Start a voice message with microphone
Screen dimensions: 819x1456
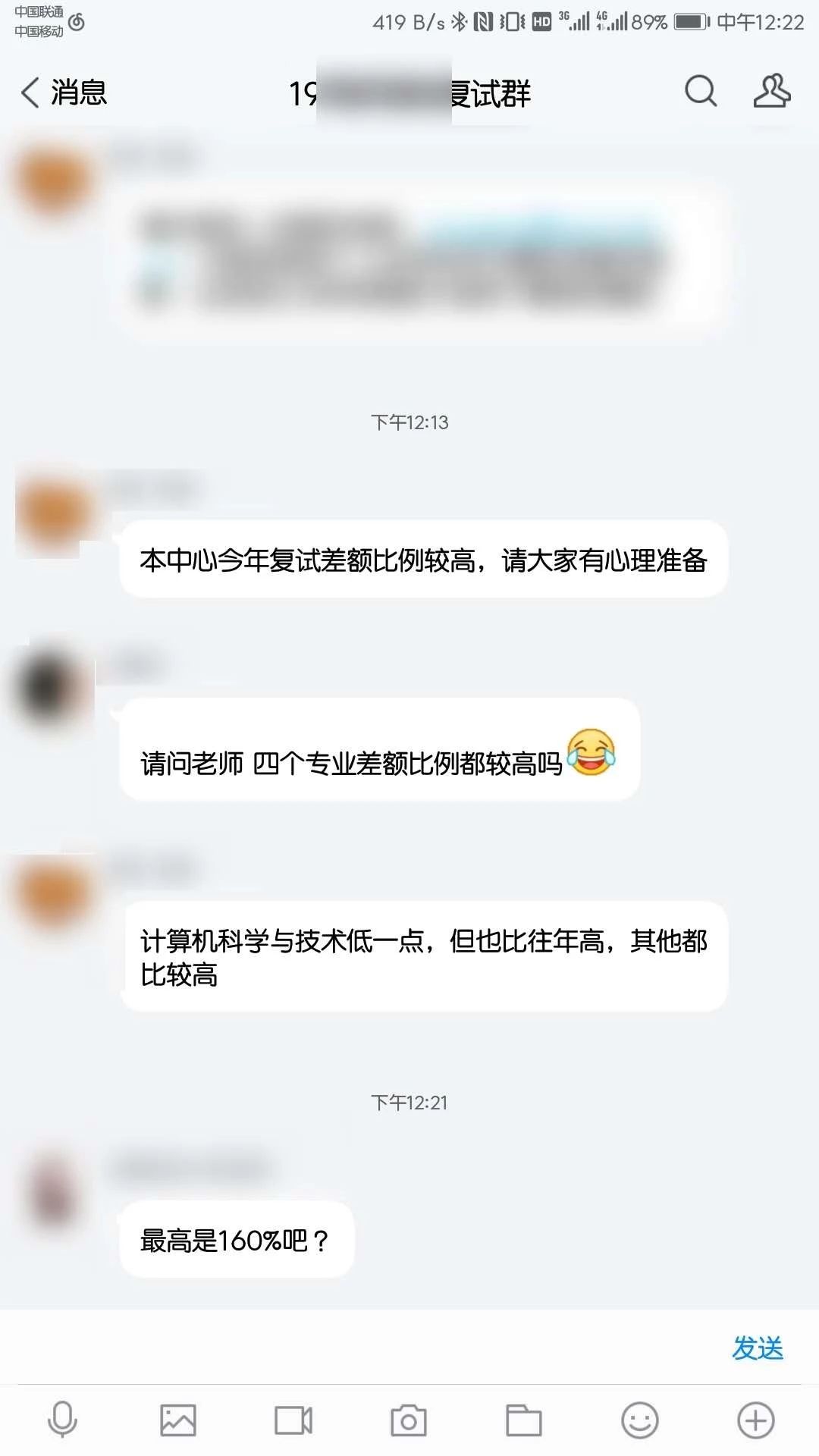click(x=62, y=1420)
